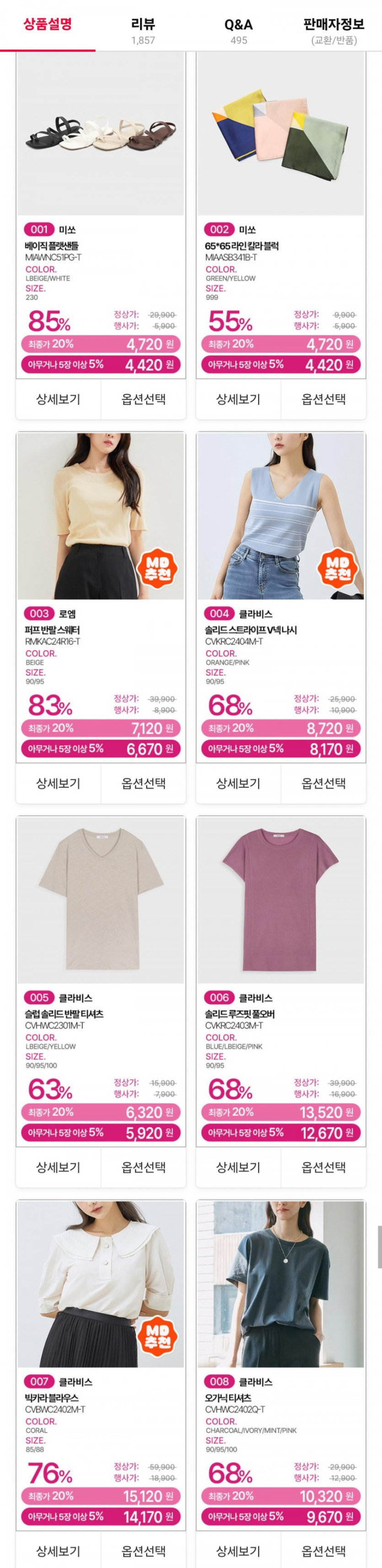Tap 옵션선택 for 솔리드 루즈핏 풀오버

point(323,1168)
